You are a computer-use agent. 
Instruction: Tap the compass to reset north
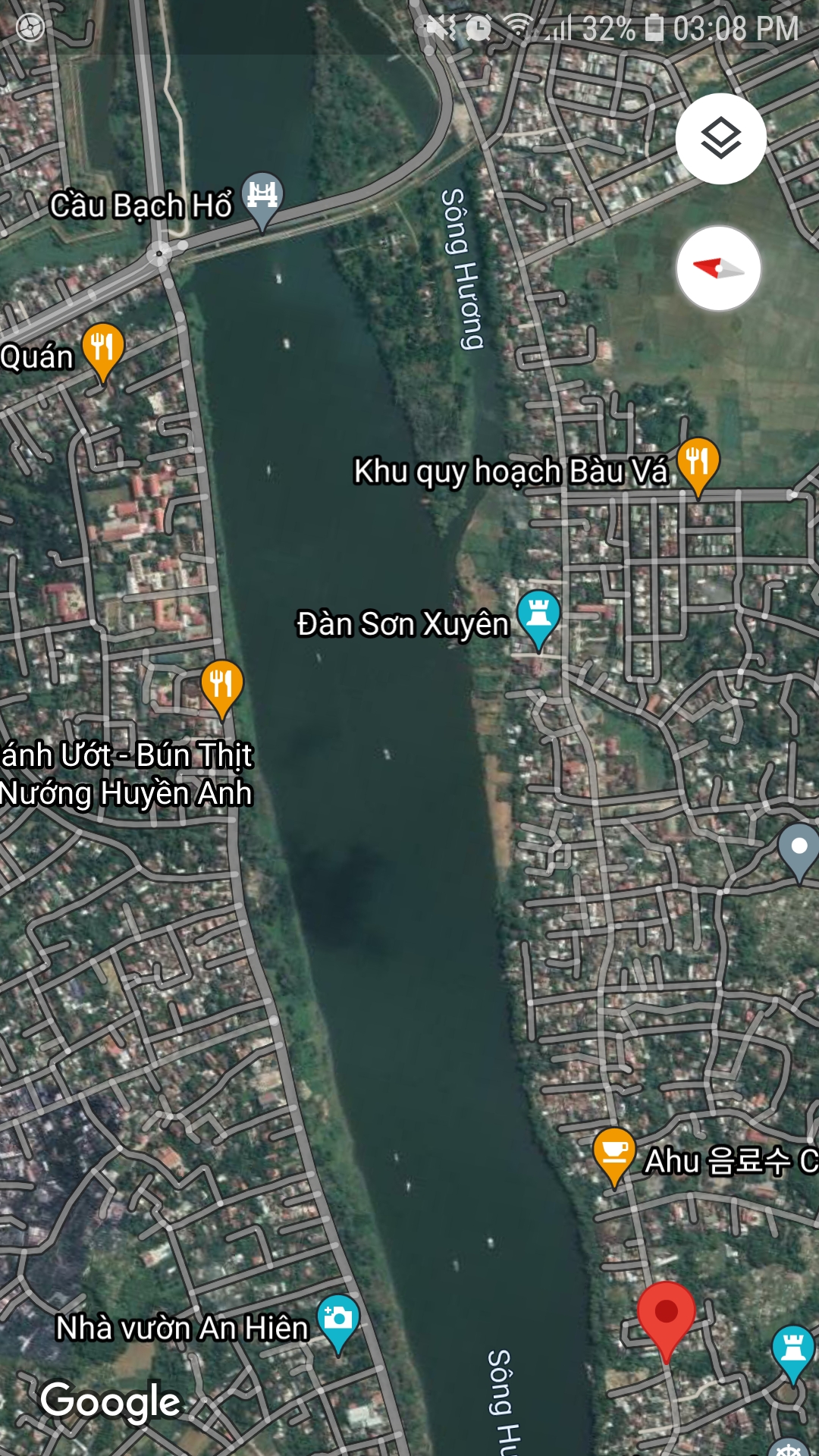pos(718,268)
